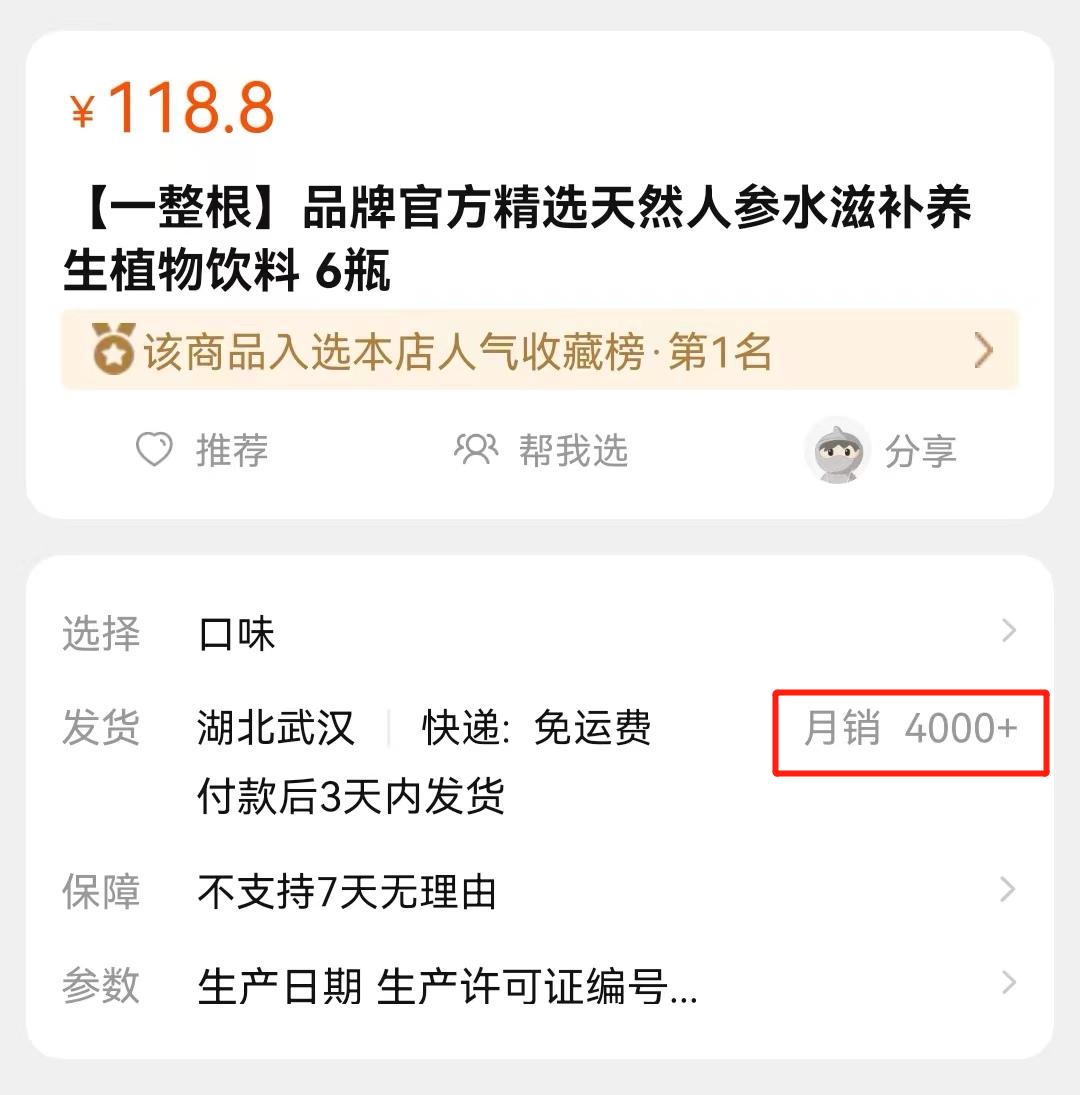Tap the heart icon to recommend this product

[x=152, y=450]
